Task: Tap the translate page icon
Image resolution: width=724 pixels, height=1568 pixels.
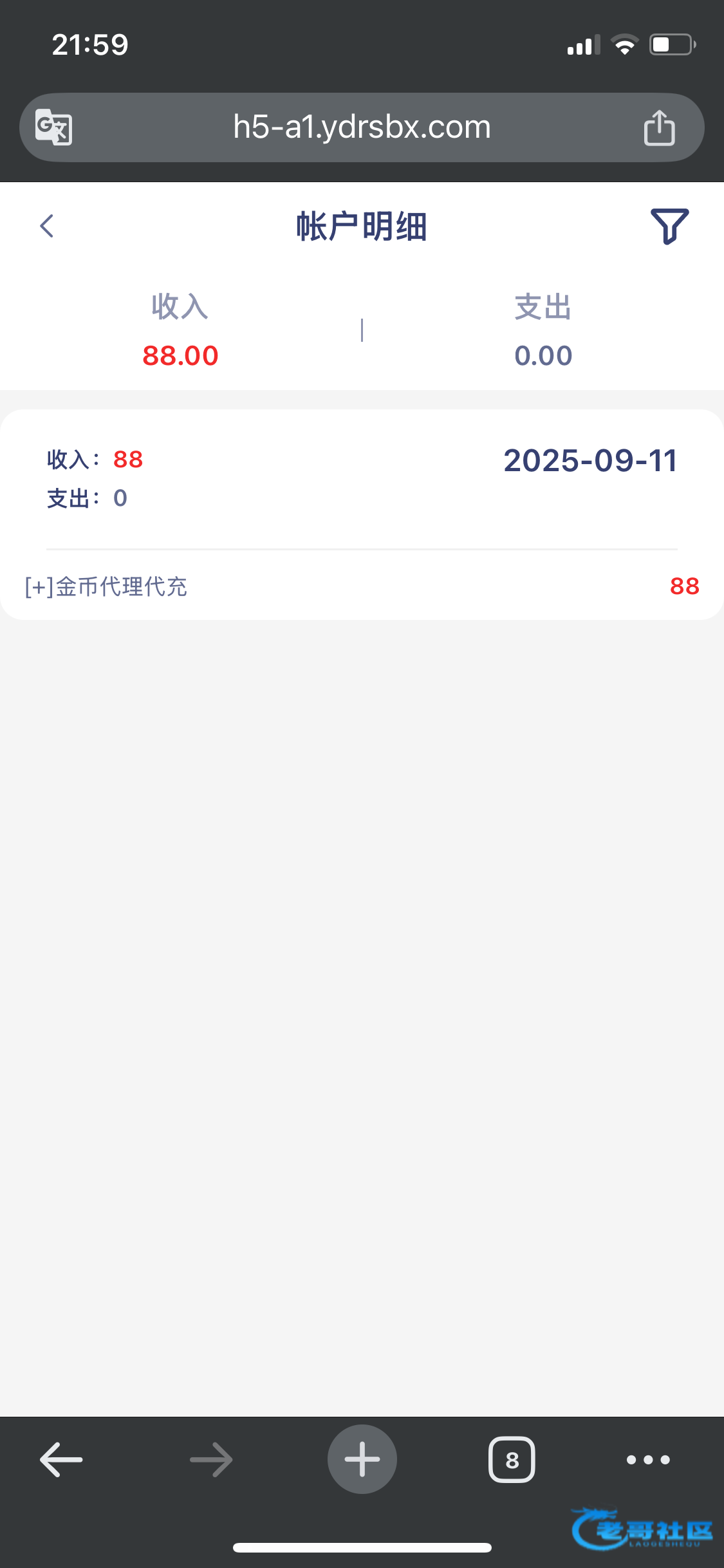Action: pyautogui.click(x=53, y=127)
